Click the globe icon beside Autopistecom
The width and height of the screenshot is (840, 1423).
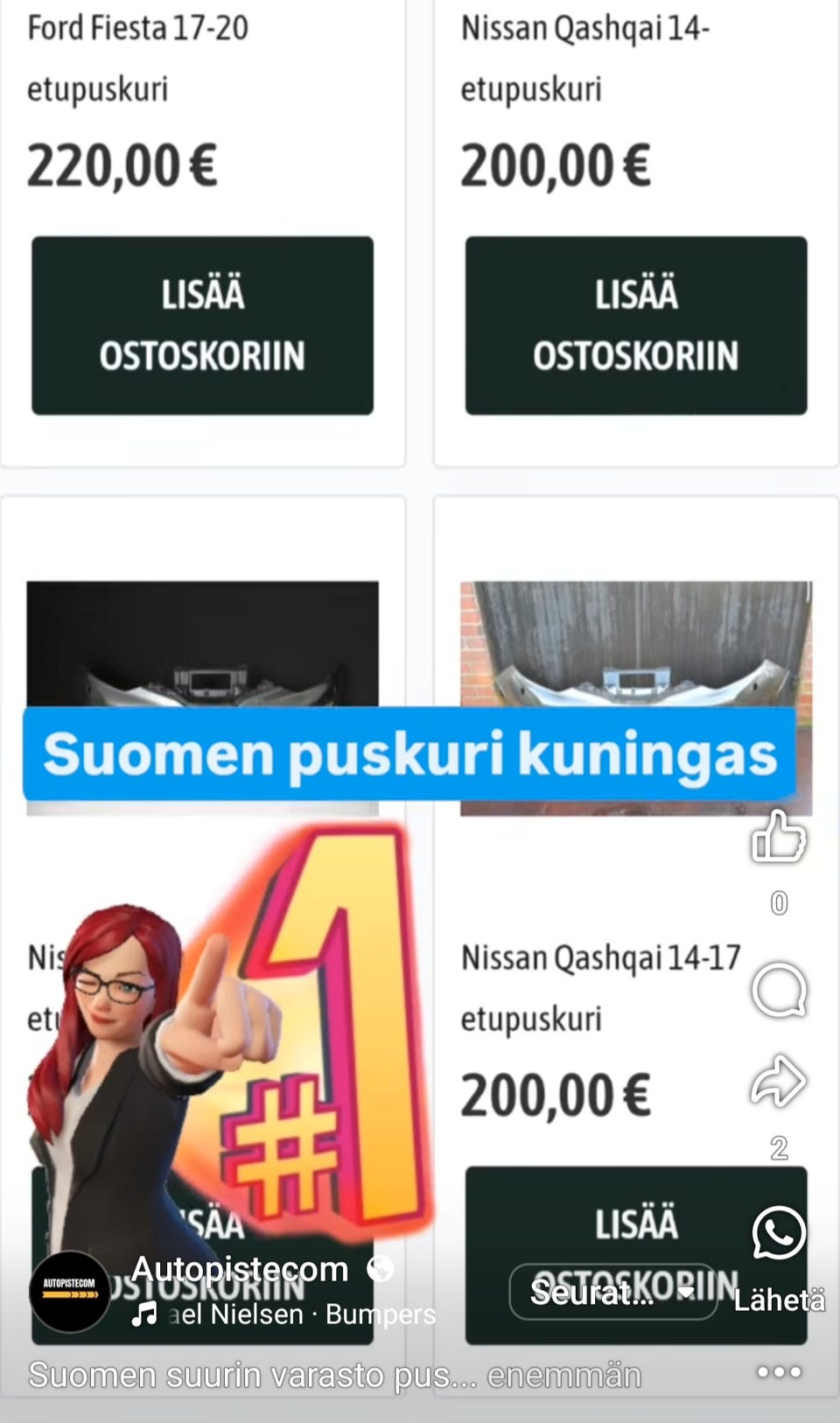pos(381,1267)
